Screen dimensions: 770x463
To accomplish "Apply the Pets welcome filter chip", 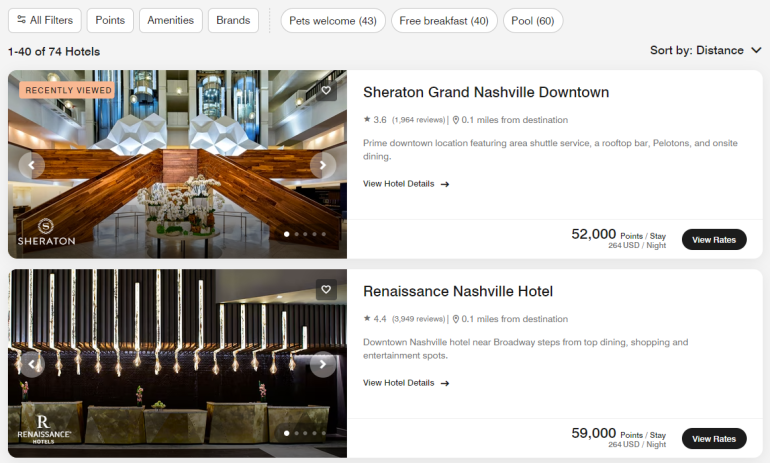I will pos(333,20).
